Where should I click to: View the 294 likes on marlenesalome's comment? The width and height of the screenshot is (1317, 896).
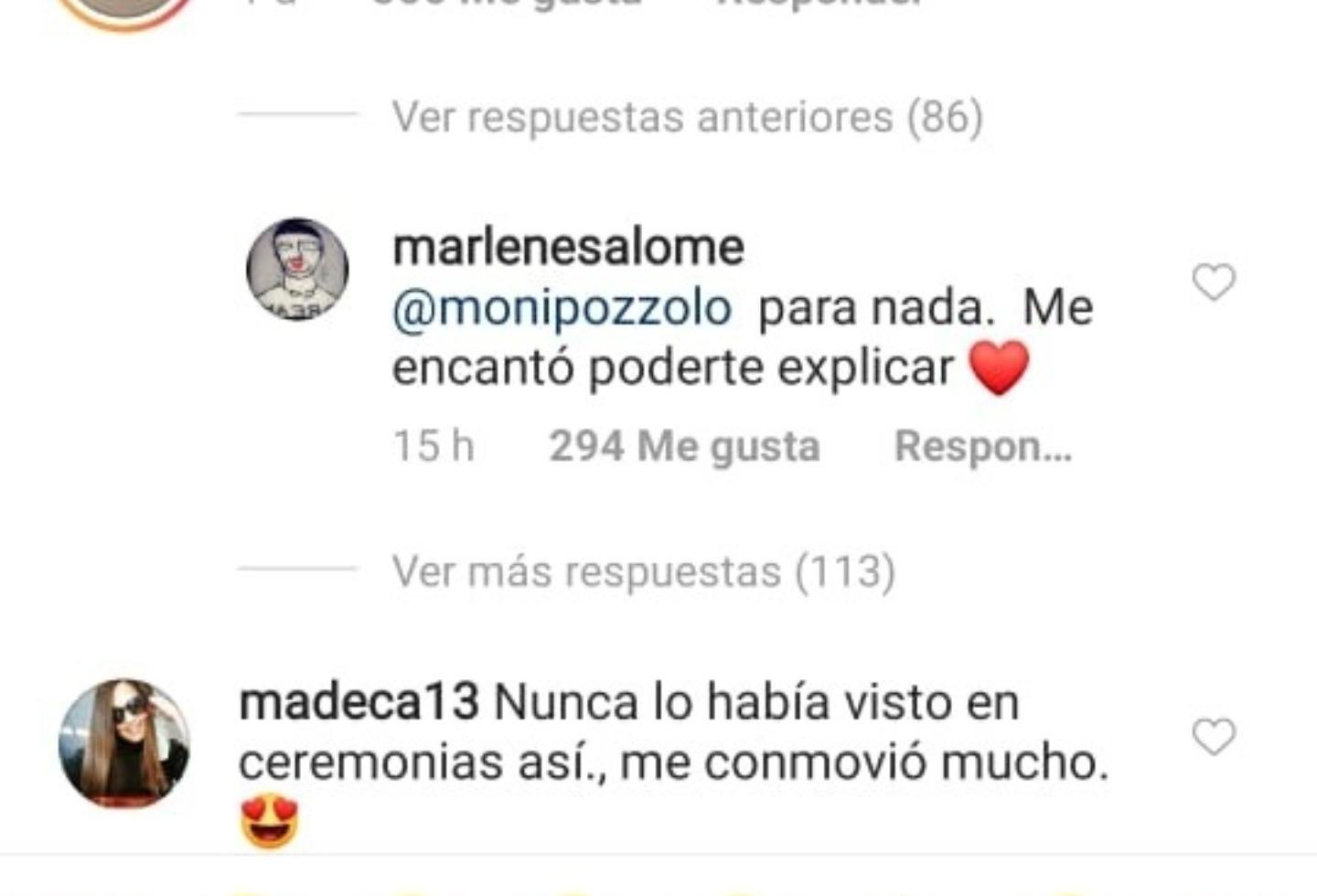pos(684,446)
